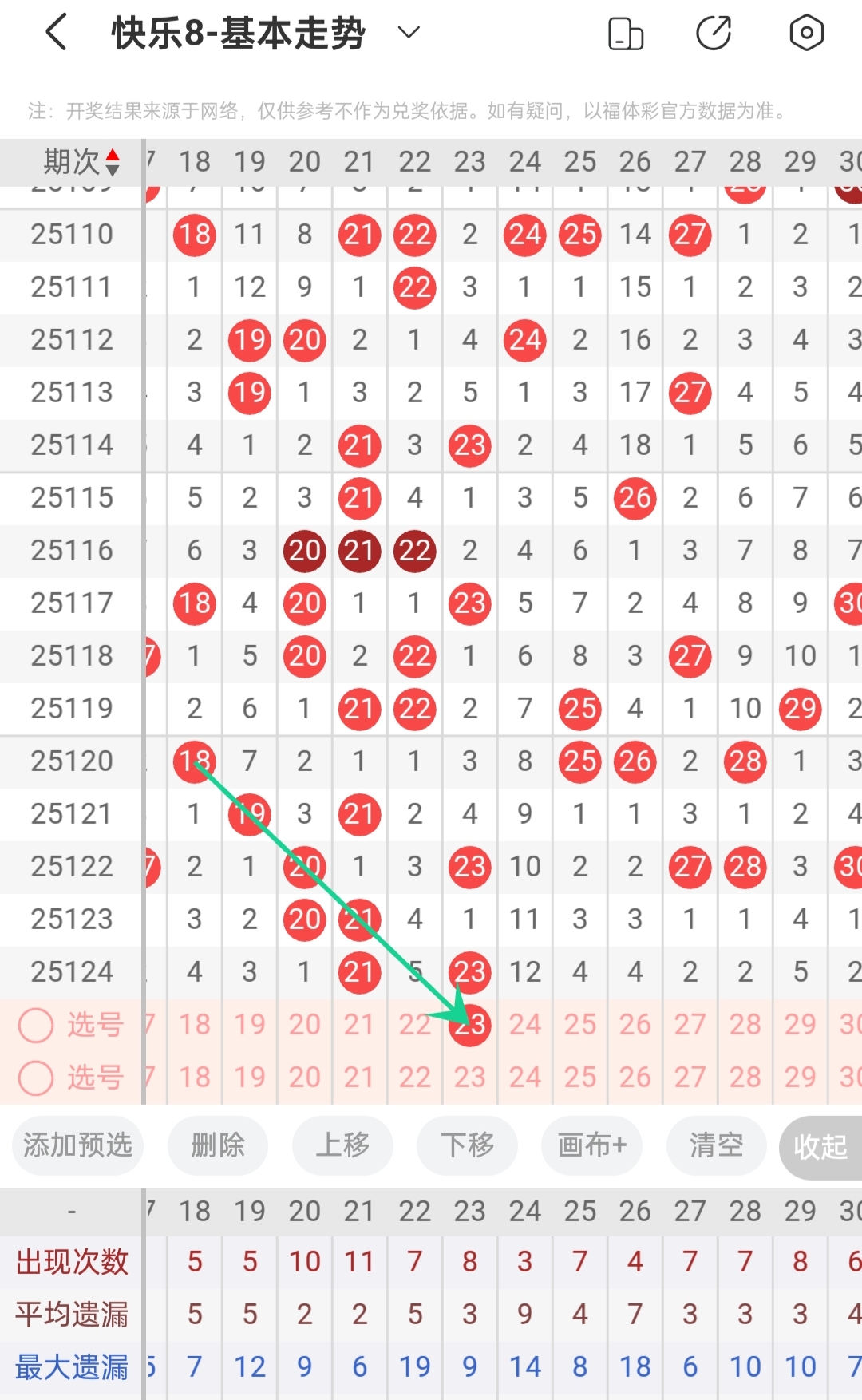Pick number 27 in second 选号 row
This screenshot has height=1400, width=862.
(690, 1078)
